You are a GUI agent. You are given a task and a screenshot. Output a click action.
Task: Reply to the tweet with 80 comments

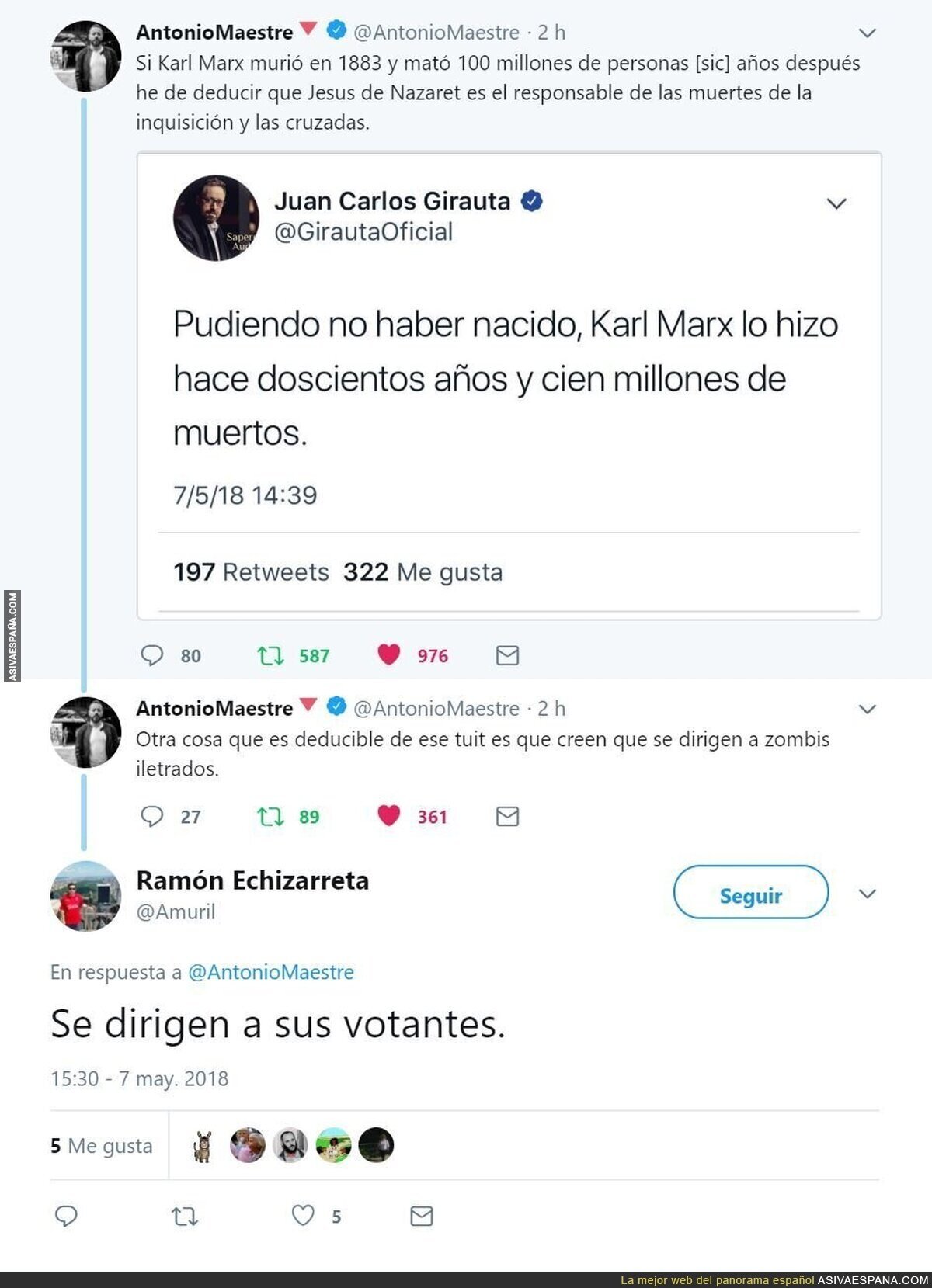click(x=152, y=655)
